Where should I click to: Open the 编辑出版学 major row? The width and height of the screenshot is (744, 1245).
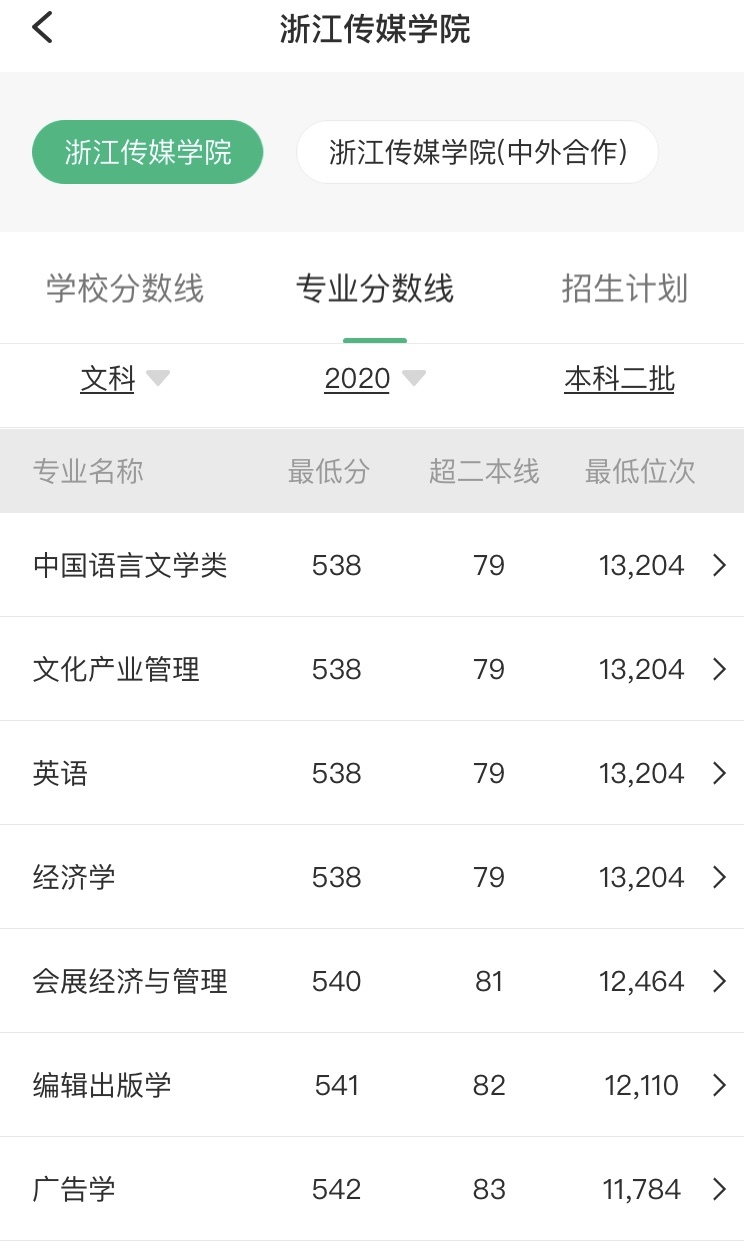tap(372, 1085)
